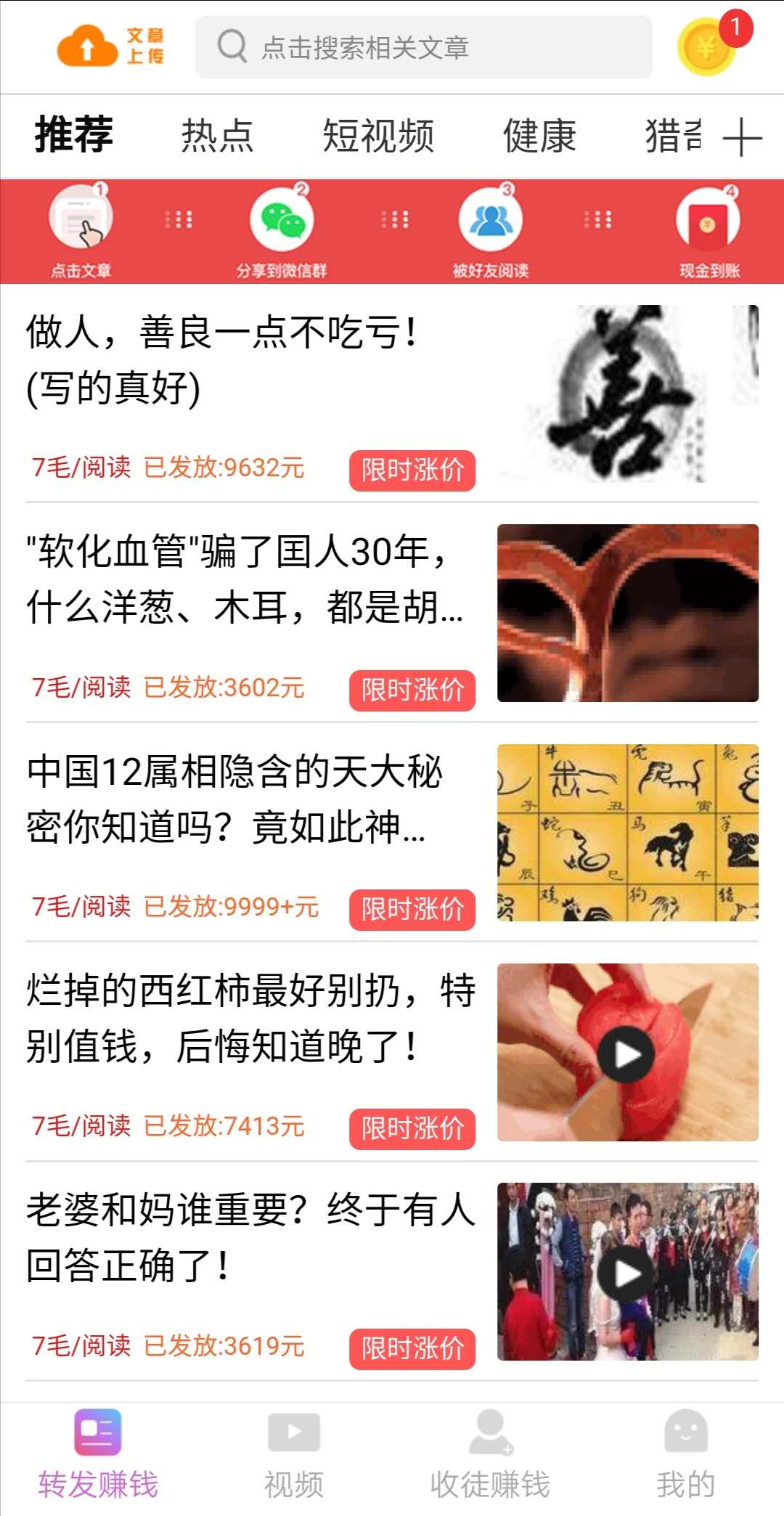This screenshot has height=1516, width=784.
Task: Play the 老婆和妈谁重要 video
Action: [x=627, y=1272]
